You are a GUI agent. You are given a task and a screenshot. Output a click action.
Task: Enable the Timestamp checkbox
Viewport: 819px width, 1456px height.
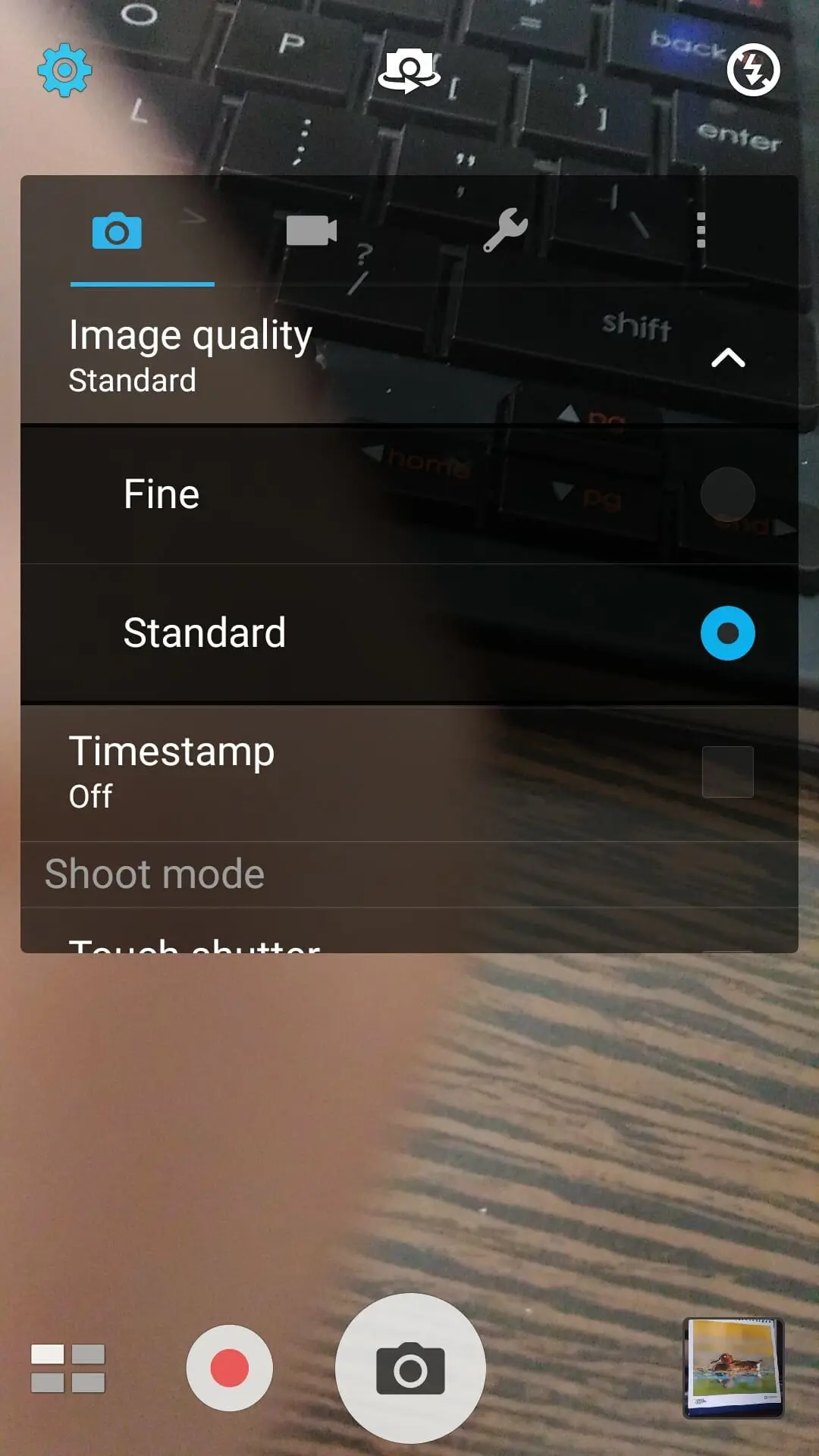click(x=727, y=772)
